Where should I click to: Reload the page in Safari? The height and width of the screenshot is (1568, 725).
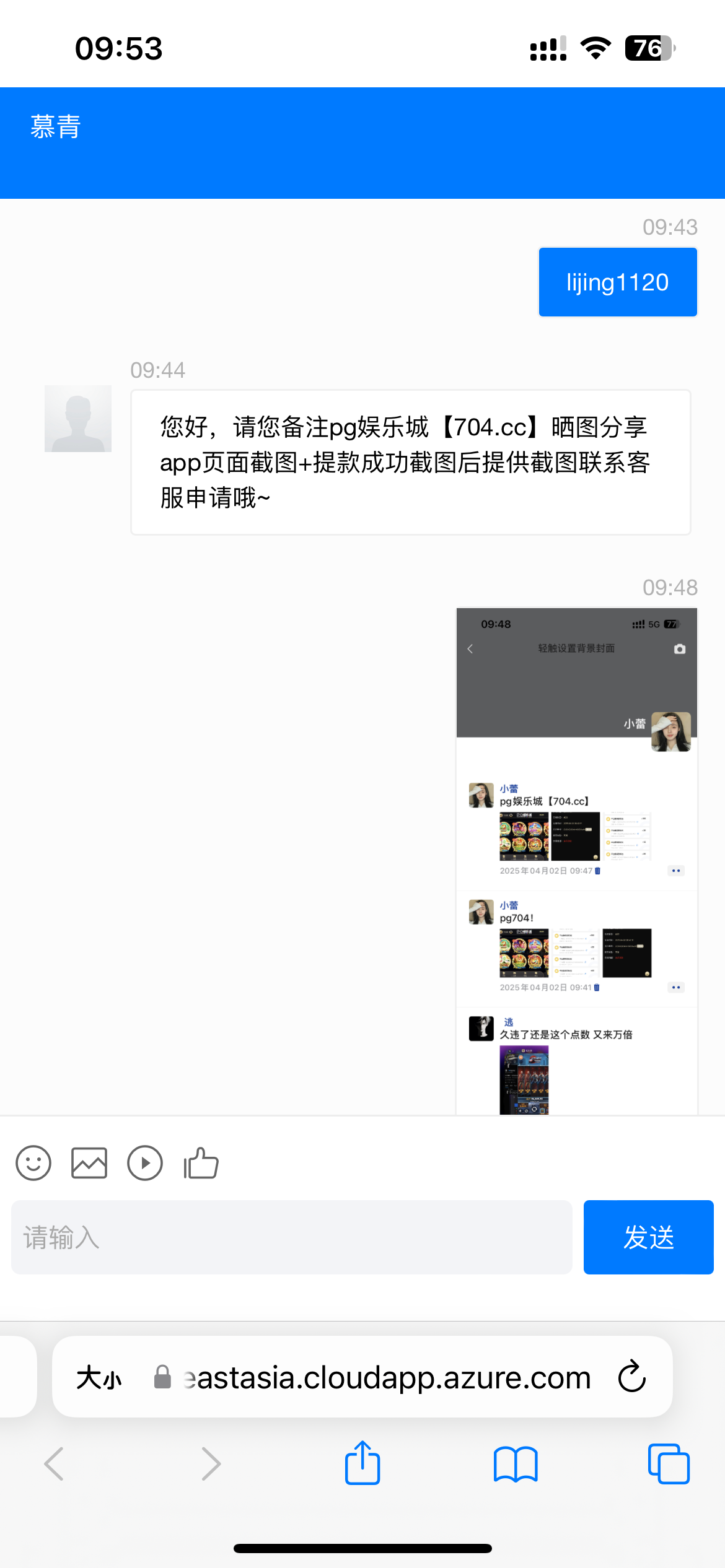coord(631,1377)
